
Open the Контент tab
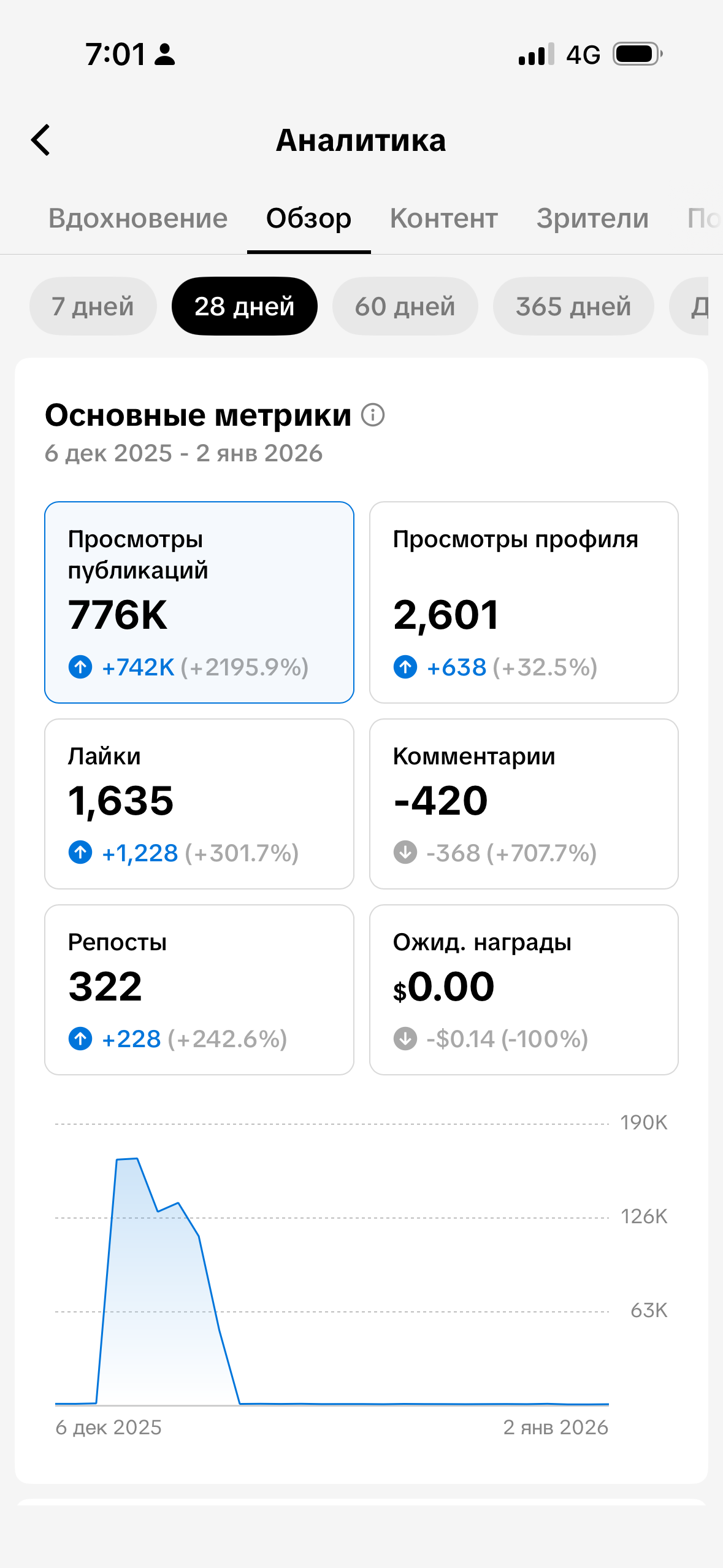coord(443,218)
